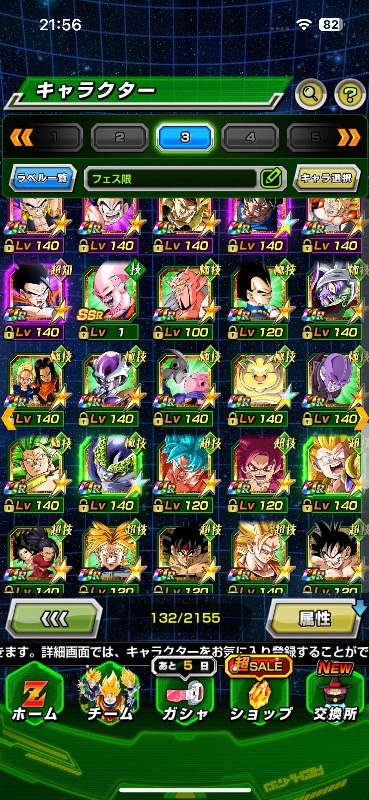The height and width of the screenshot is (800, 369).
Task: Go to next label pages arrow
Action: (x=349, y=137)
